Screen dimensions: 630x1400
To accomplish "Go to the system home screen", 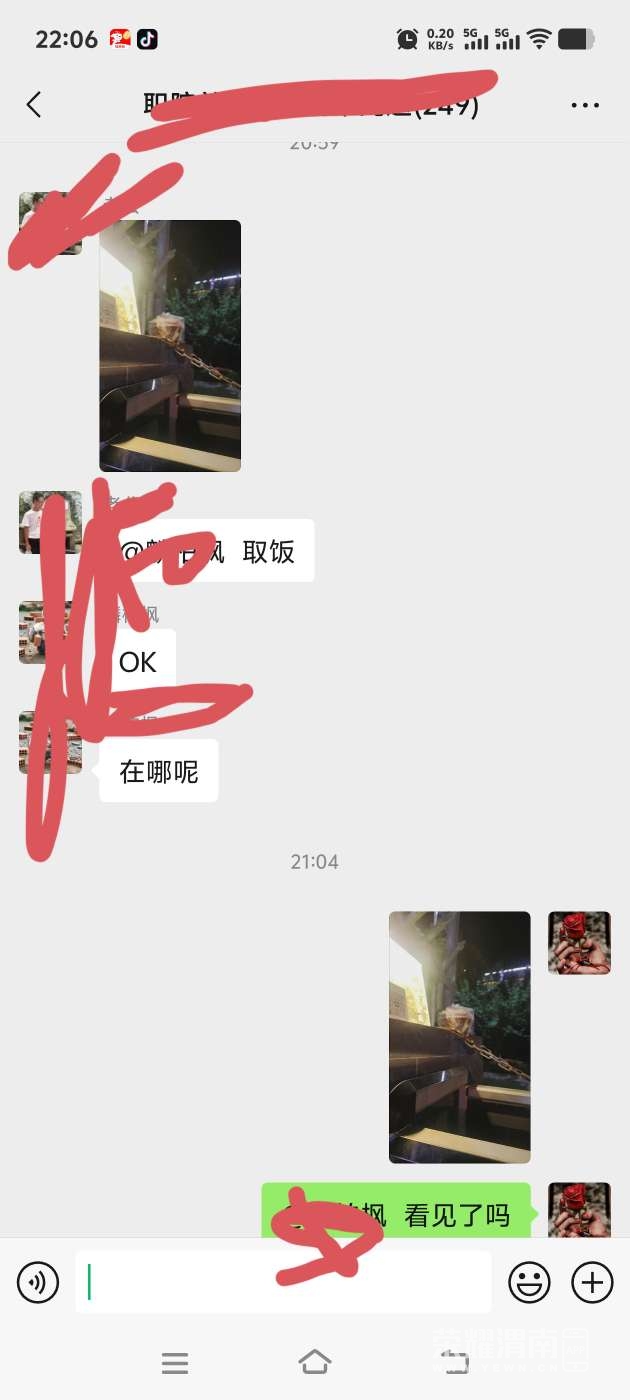I will coord(314,1361).
